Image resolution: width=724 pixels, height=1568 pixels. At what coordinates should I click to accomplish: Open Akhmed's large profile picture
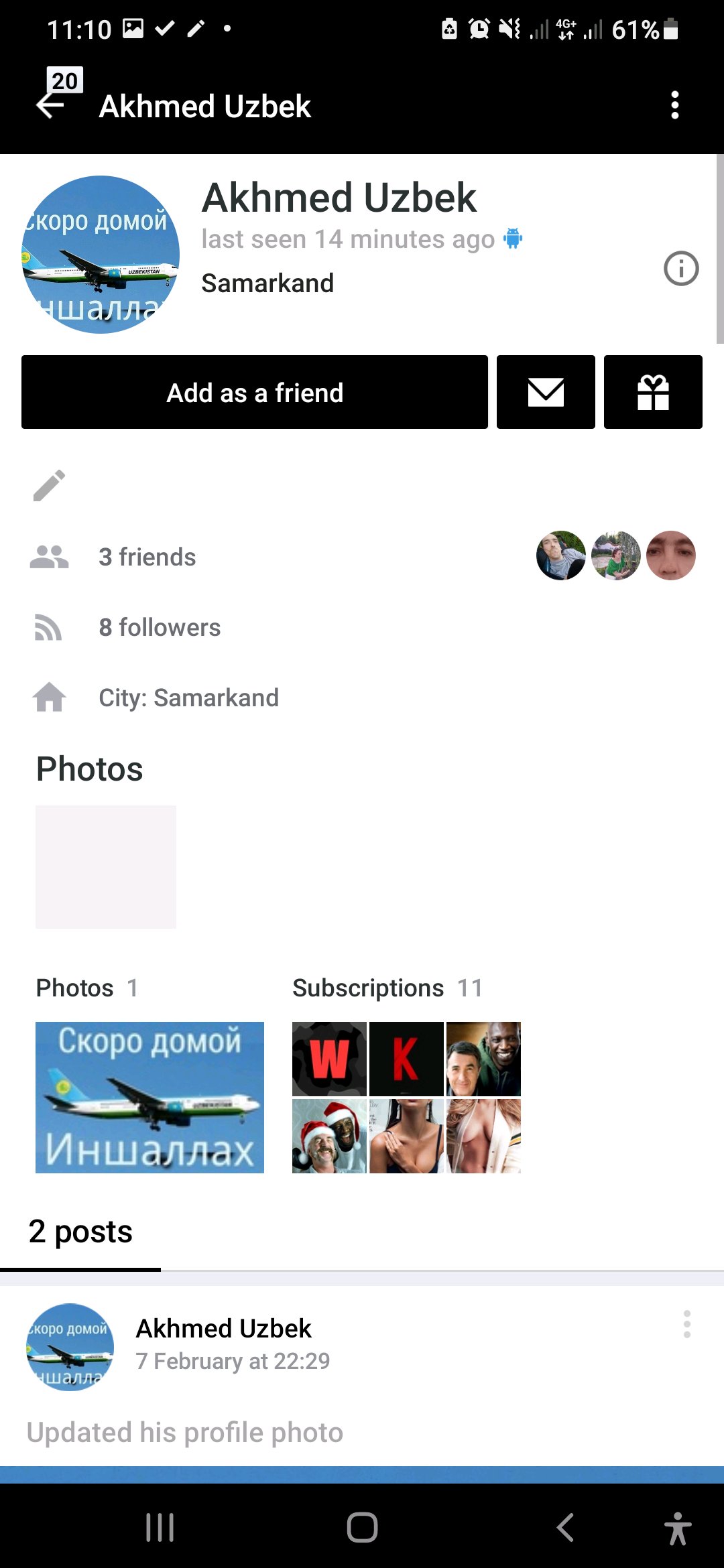(x=101, y=255)
